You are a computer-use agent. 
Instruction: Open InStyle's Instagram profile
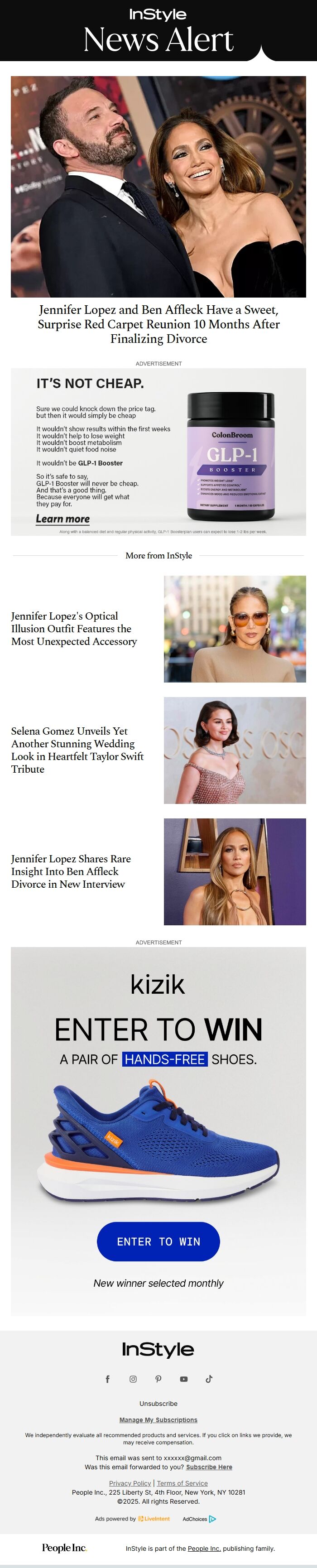(x=133, y=1379)
